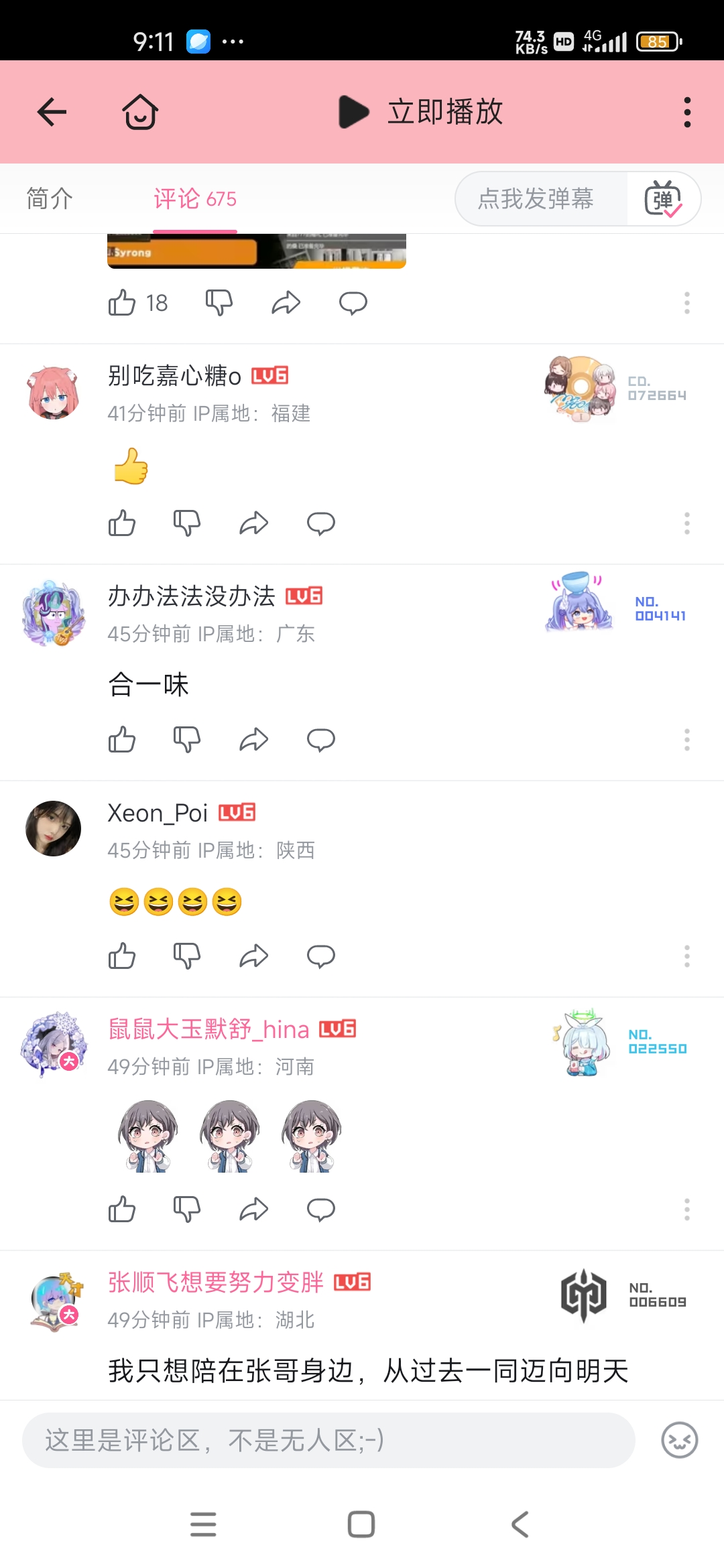Go back using the top arrow
724x1568 pixels.
(52, 112)
